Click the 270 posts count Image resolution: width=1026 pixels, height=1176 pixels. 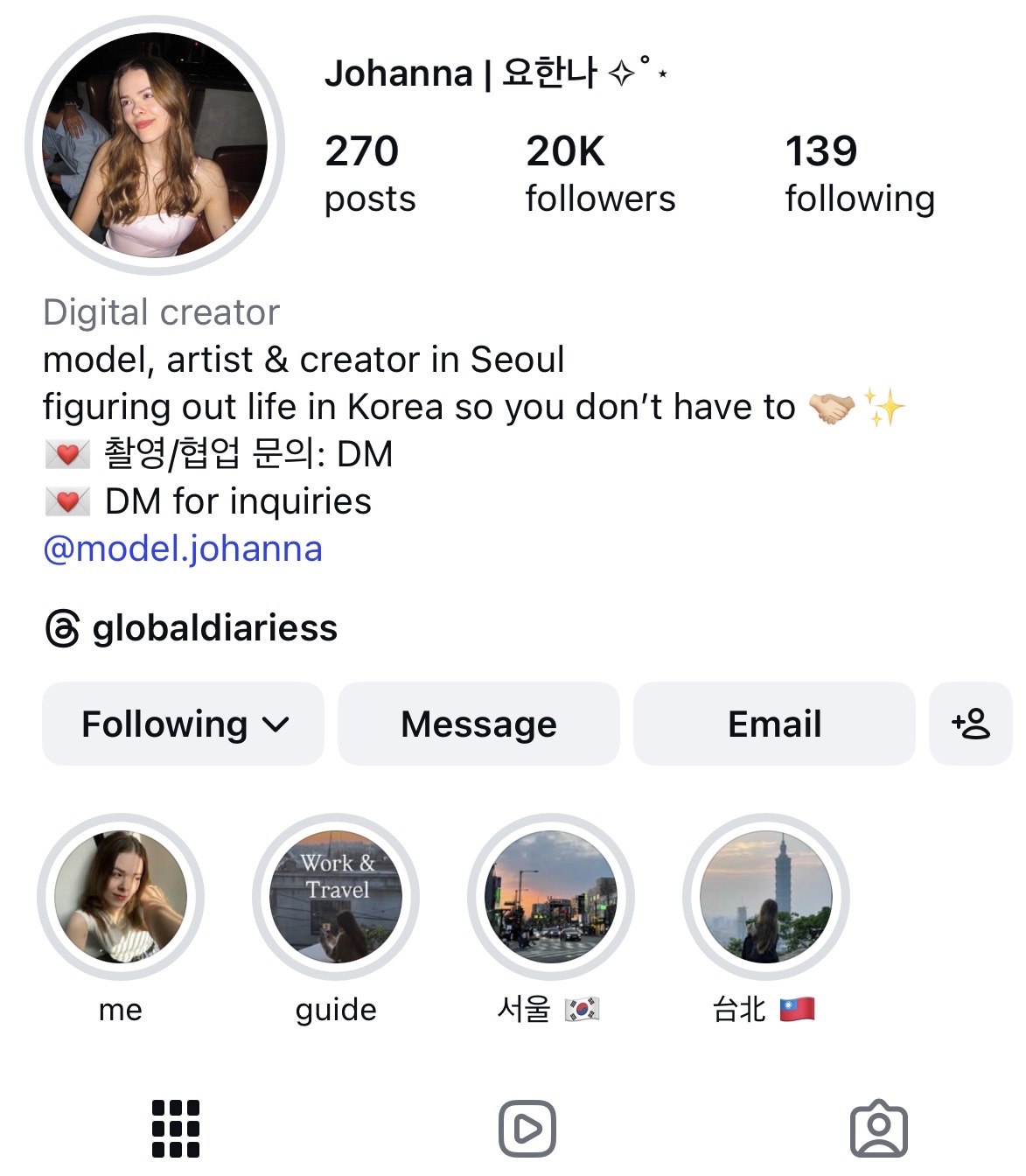(369, 171)
